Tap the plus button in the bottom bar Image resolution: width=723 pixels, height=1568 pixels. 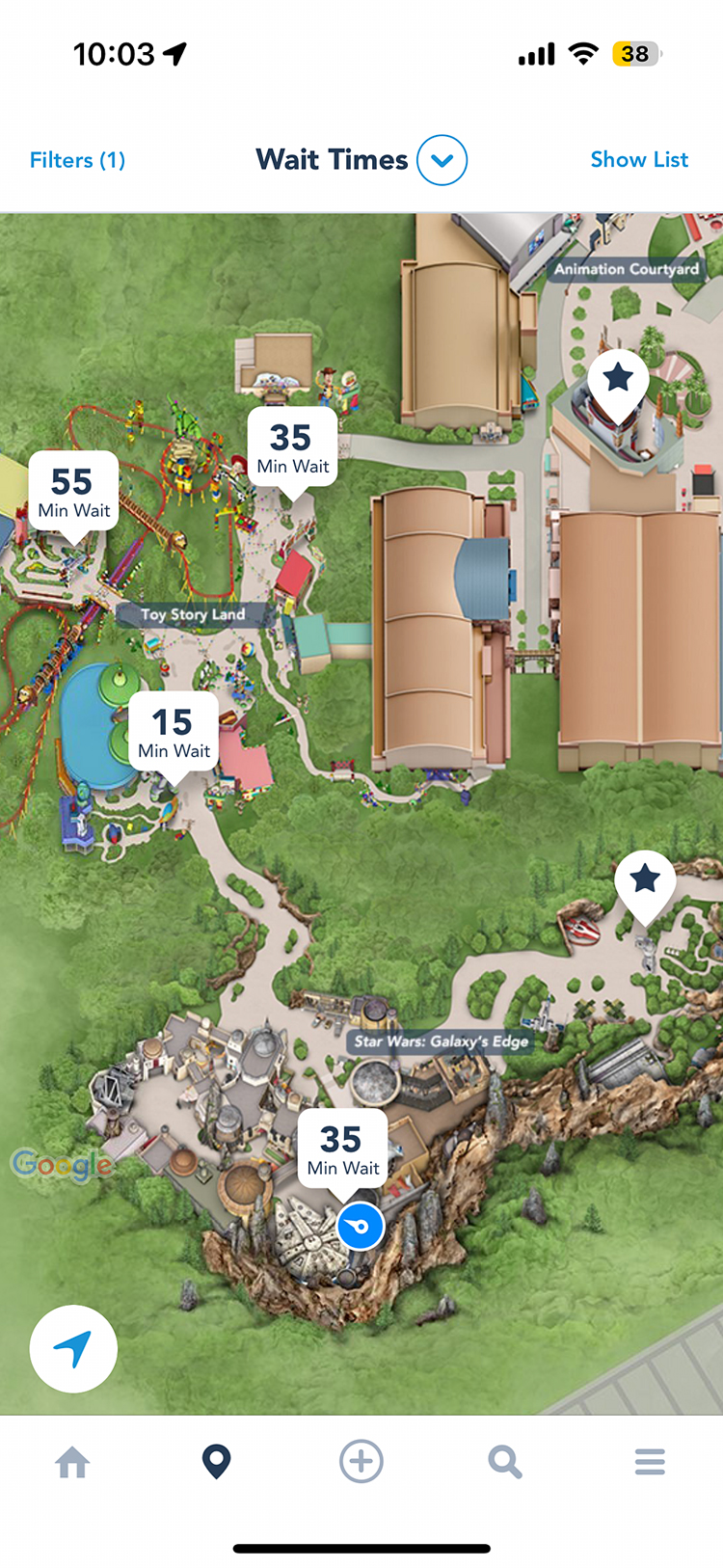pyautogui.click(x=361, y=1462)
